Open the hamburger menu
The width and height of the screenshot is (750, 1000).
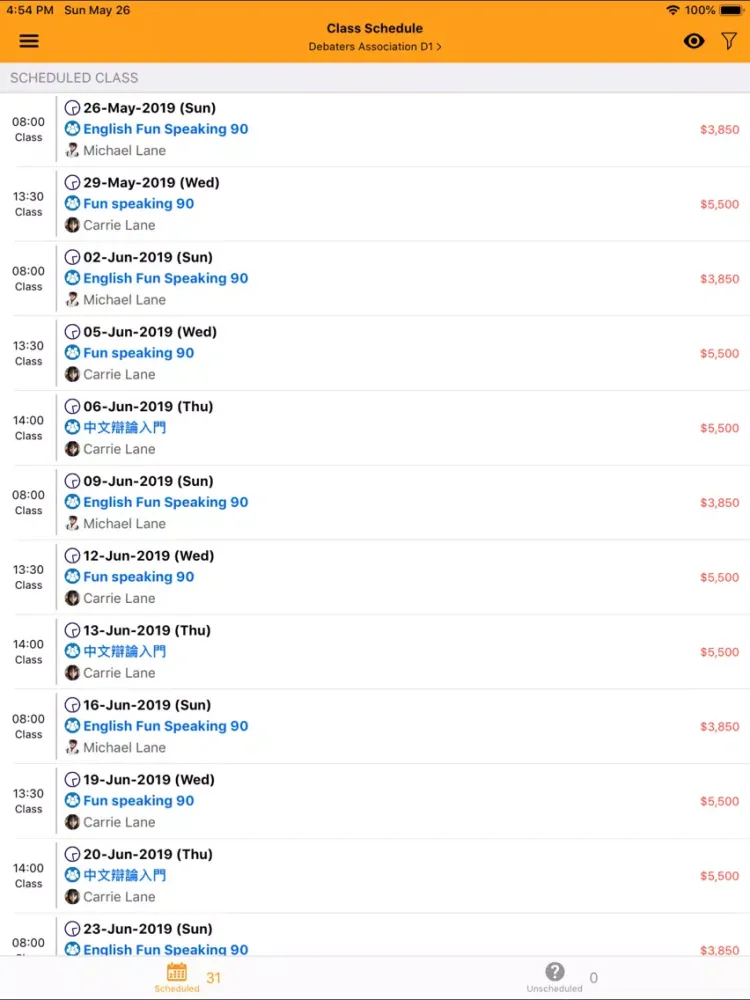point(29,41)
